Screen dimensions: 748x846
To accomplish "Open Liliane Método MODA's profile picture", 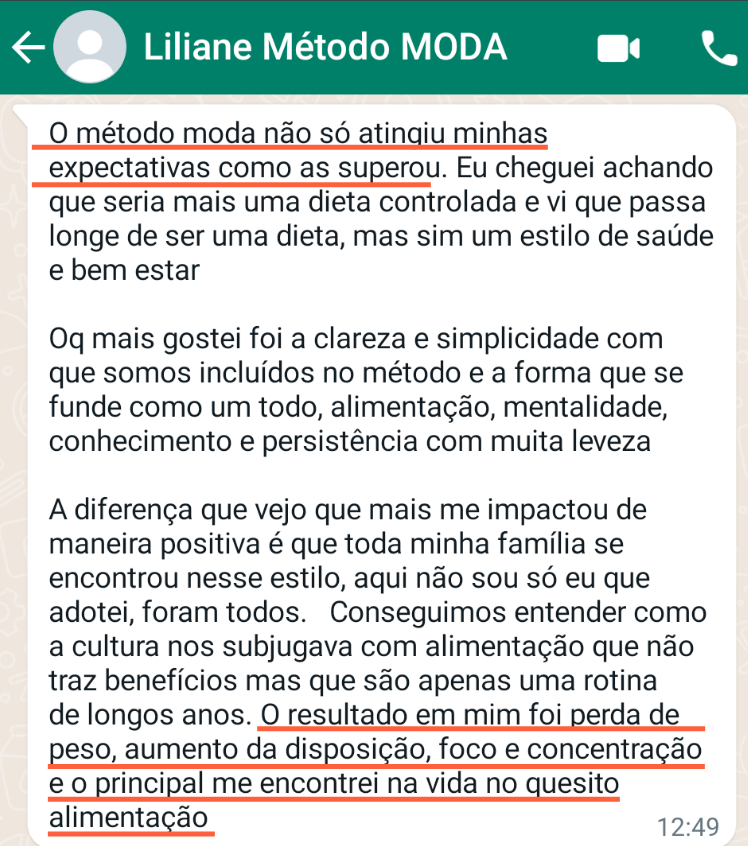I will click(x=89, y=48).
